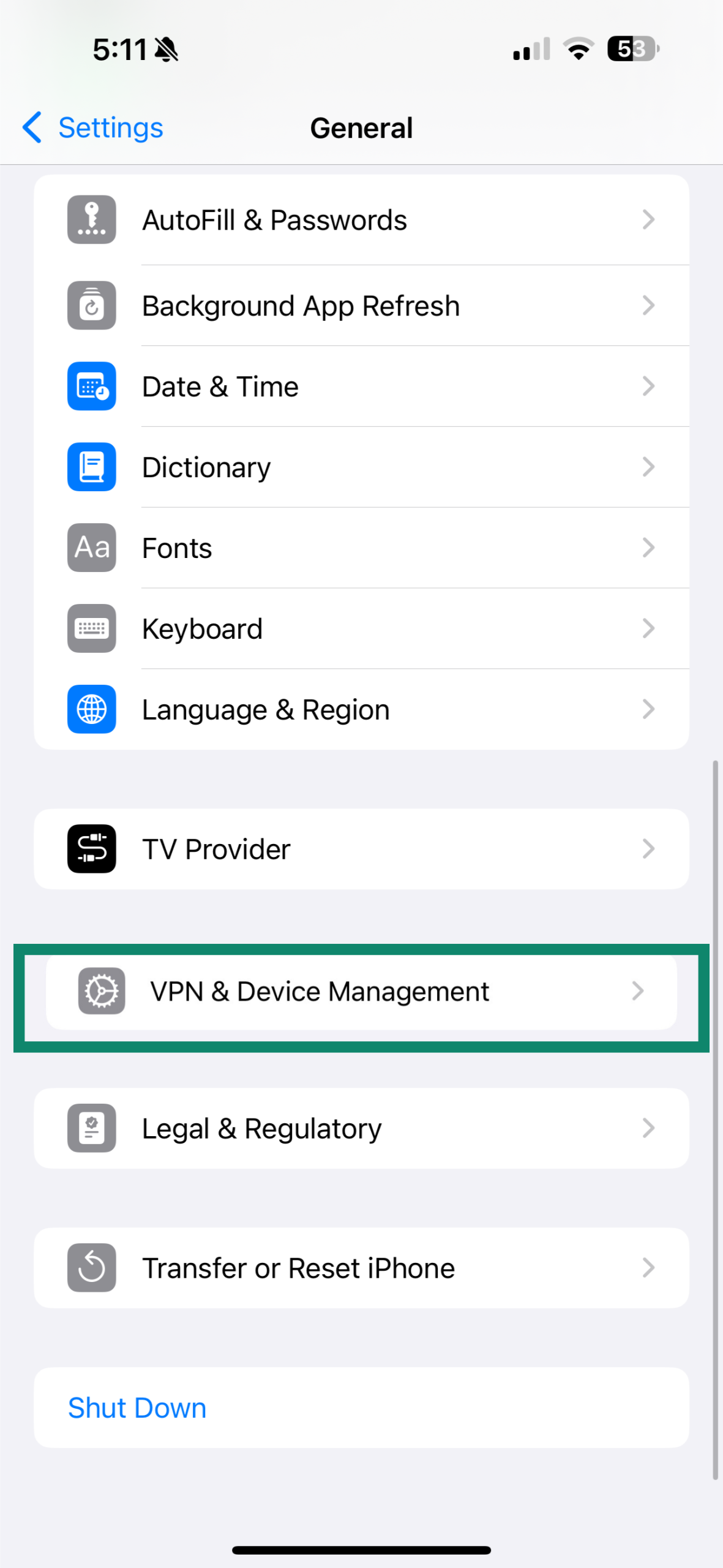
Task: Click the TV Provider icon
Action: (x=91, y=849)
